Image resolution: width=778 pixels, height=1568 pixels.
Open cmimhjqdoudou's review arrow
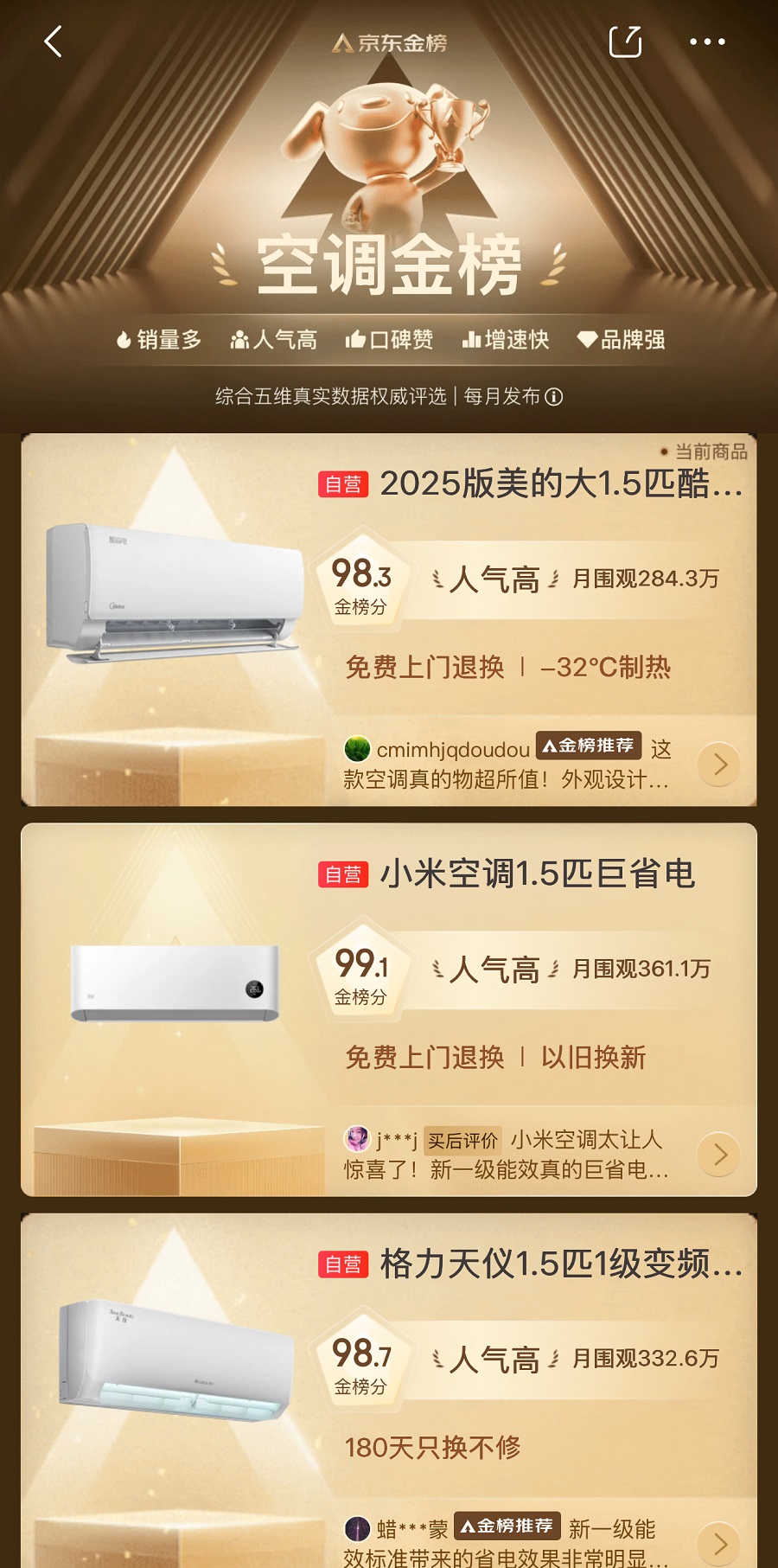pos(719,765)
